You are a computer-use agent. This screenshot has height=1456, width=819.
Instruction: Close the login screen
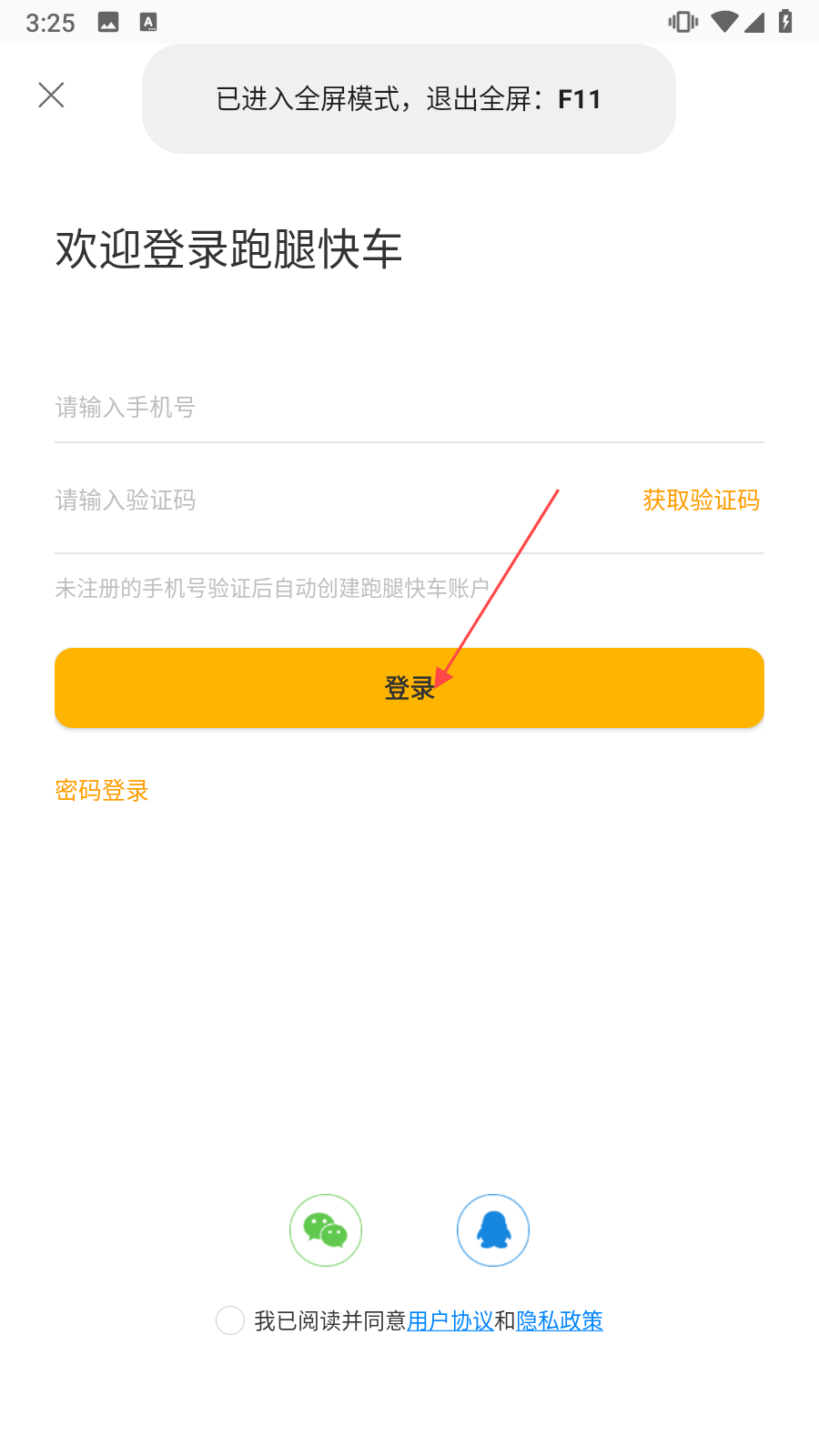pos(51,95)
